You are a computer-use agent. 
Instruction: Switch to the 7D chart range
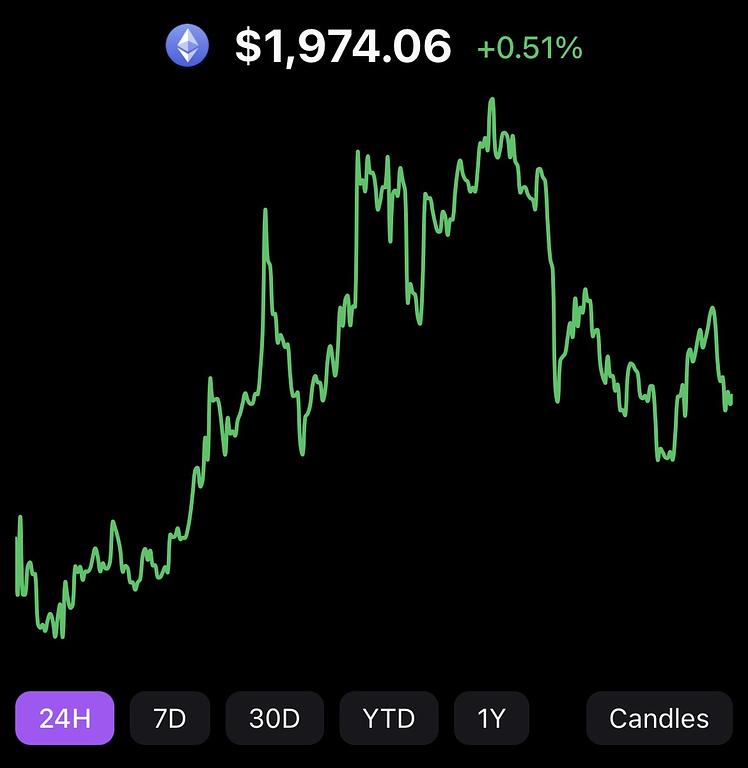(170, 718)
